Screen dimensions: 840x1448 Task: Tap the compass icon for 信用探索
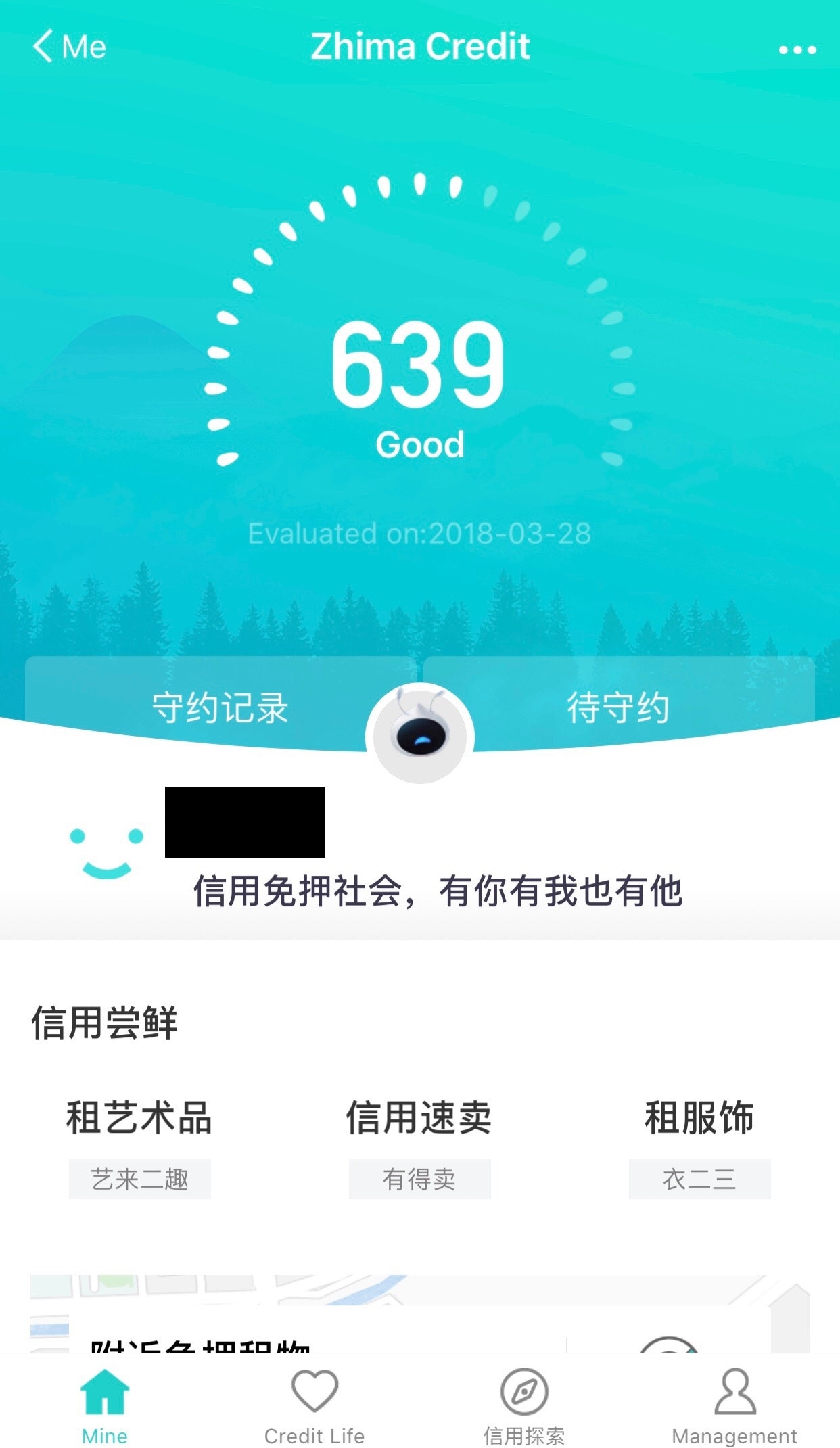(525, 1390)
